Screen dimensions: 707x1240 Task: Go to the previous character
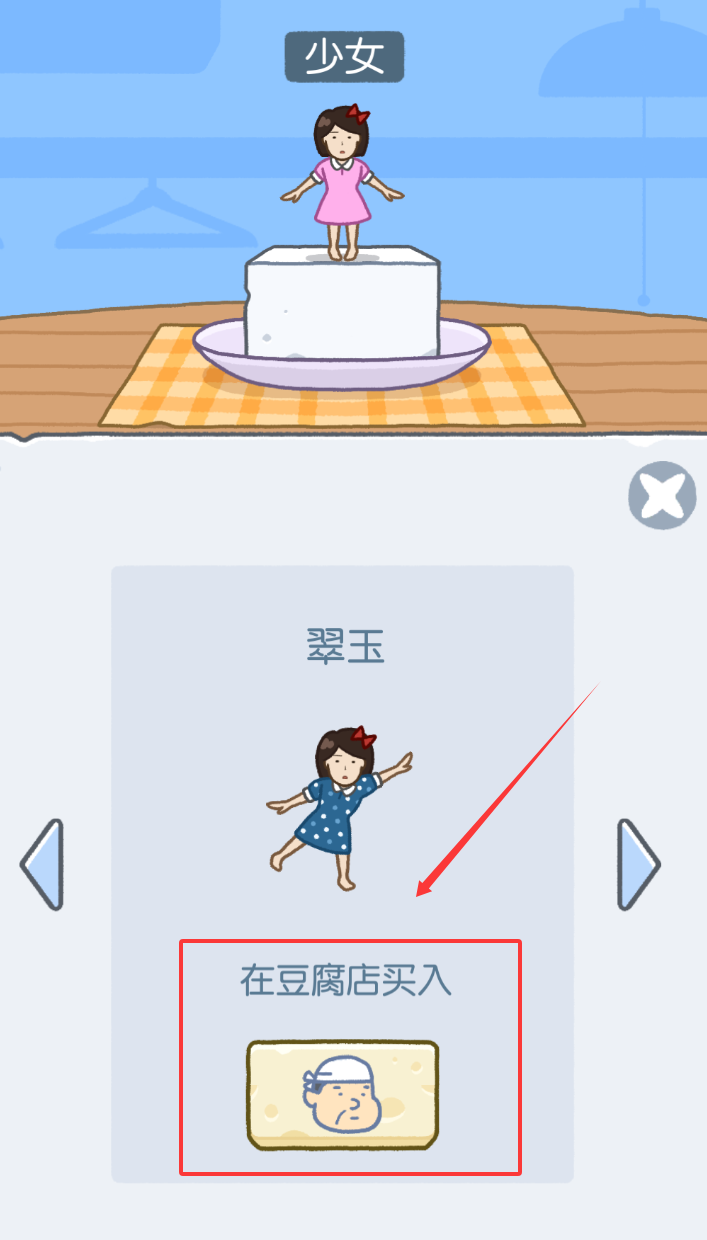[43, 864]
